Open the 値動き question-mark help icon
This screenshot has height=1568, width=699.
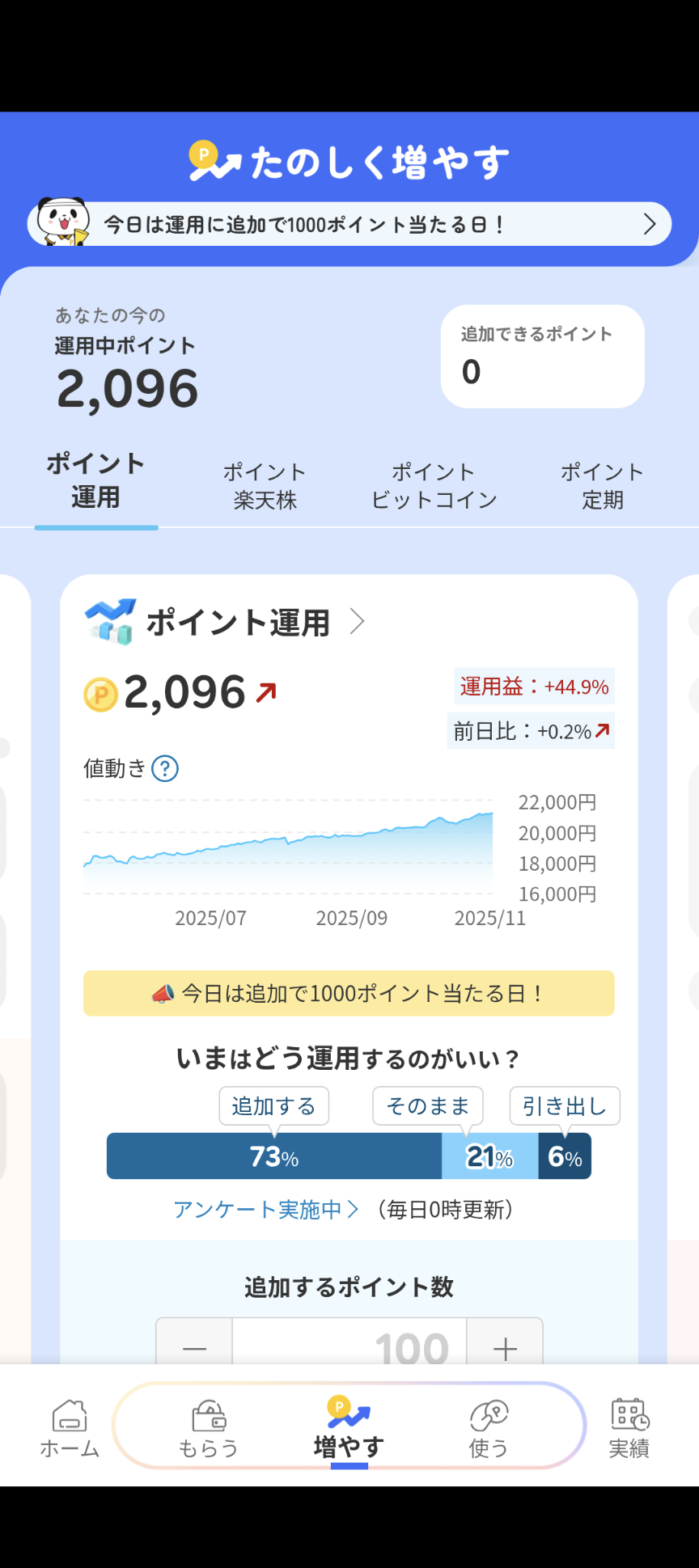[165, 769]
